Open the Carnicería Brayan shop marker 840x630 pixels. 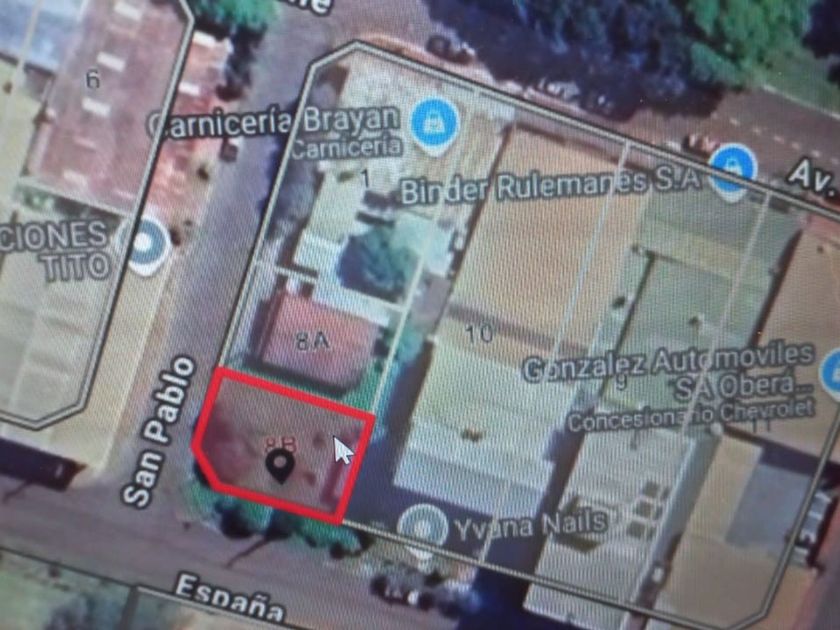[x=434, y=125]
